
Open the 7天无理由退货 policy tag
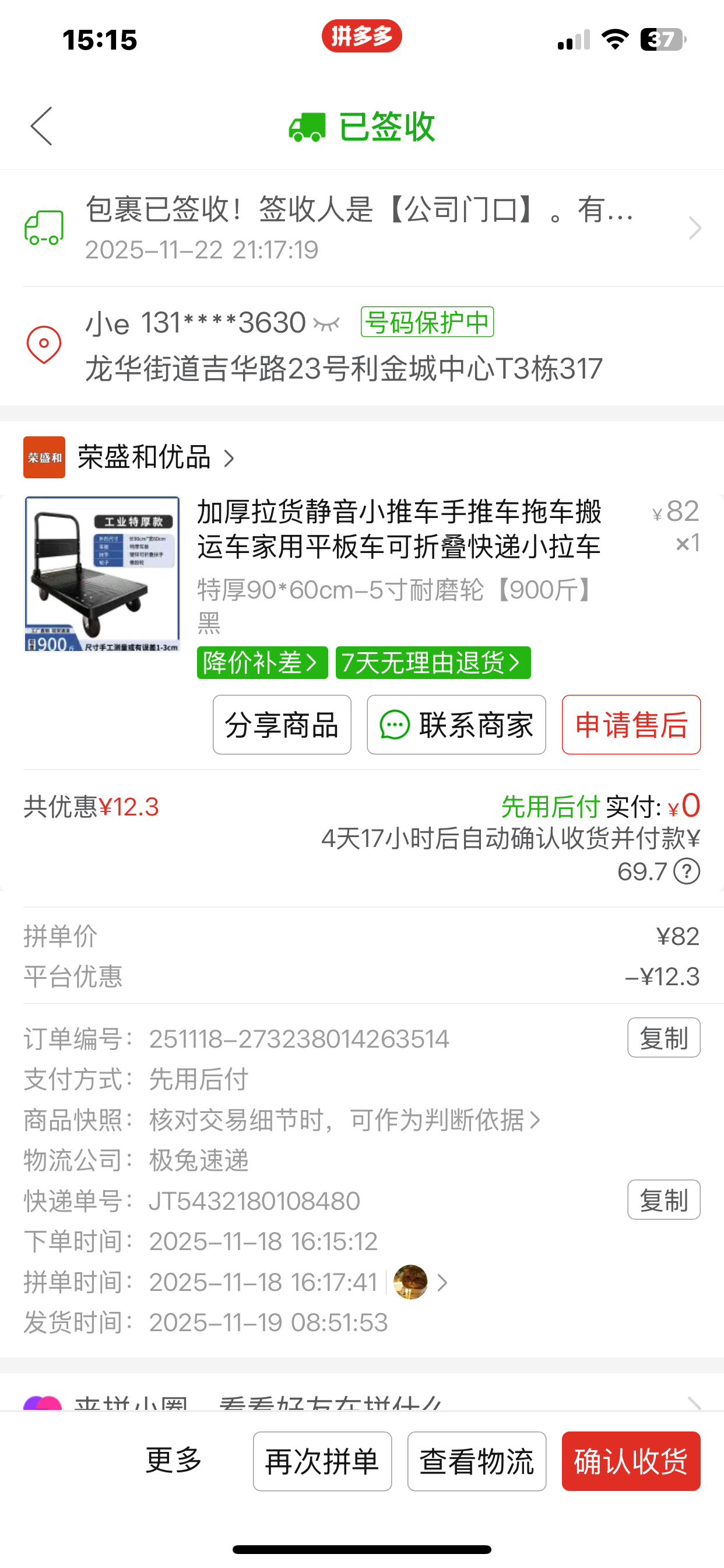click(x=433, y=662)
